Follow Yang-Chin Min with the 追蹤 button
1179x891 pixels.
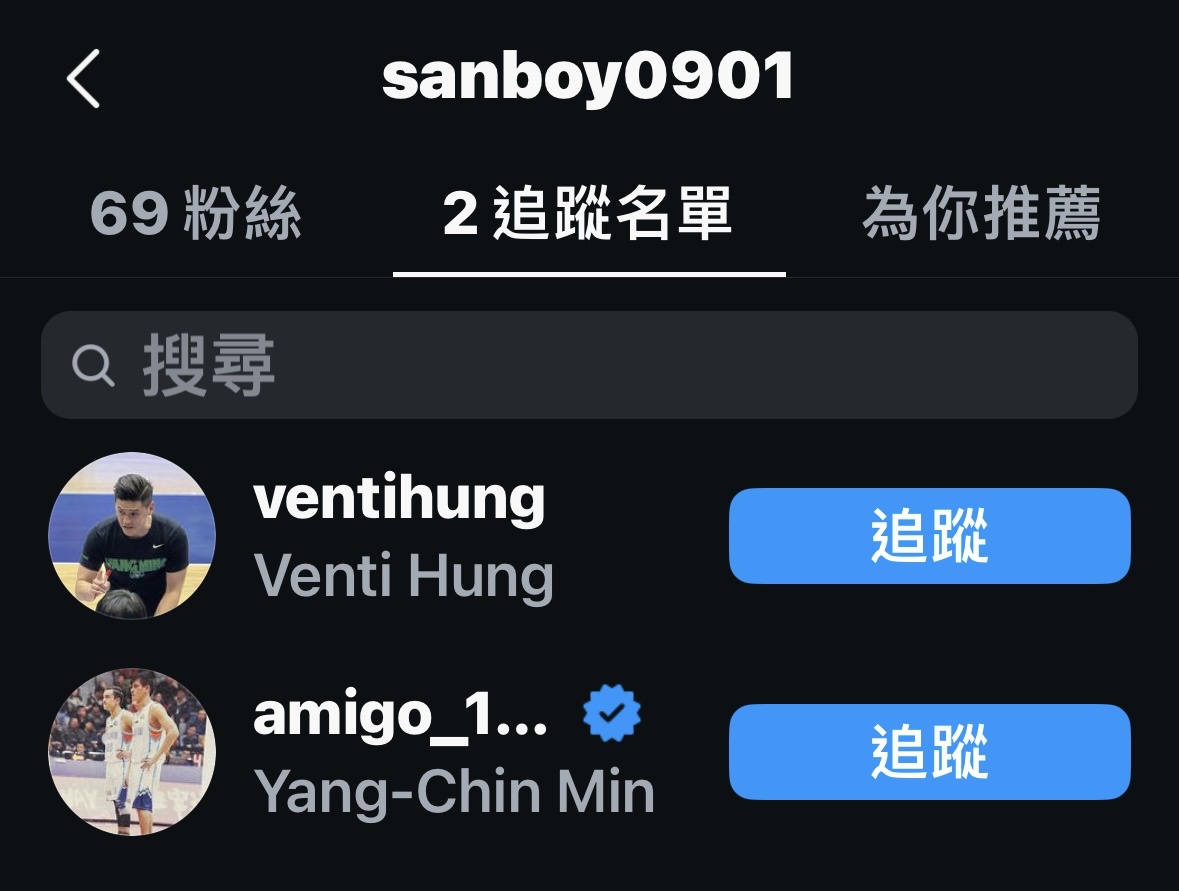(x=929, y=752)
